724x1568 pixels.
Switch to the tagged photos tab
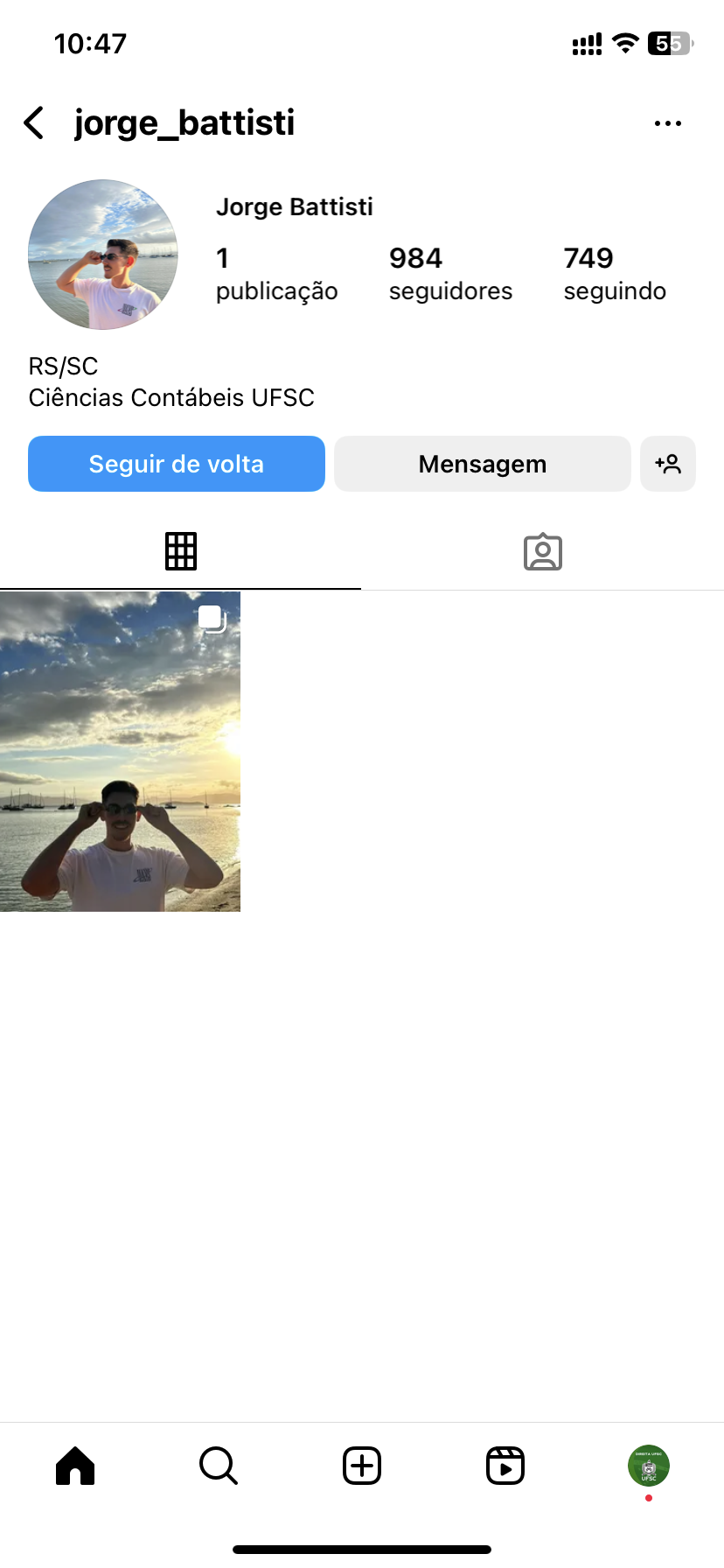click(x=542, y=551)
